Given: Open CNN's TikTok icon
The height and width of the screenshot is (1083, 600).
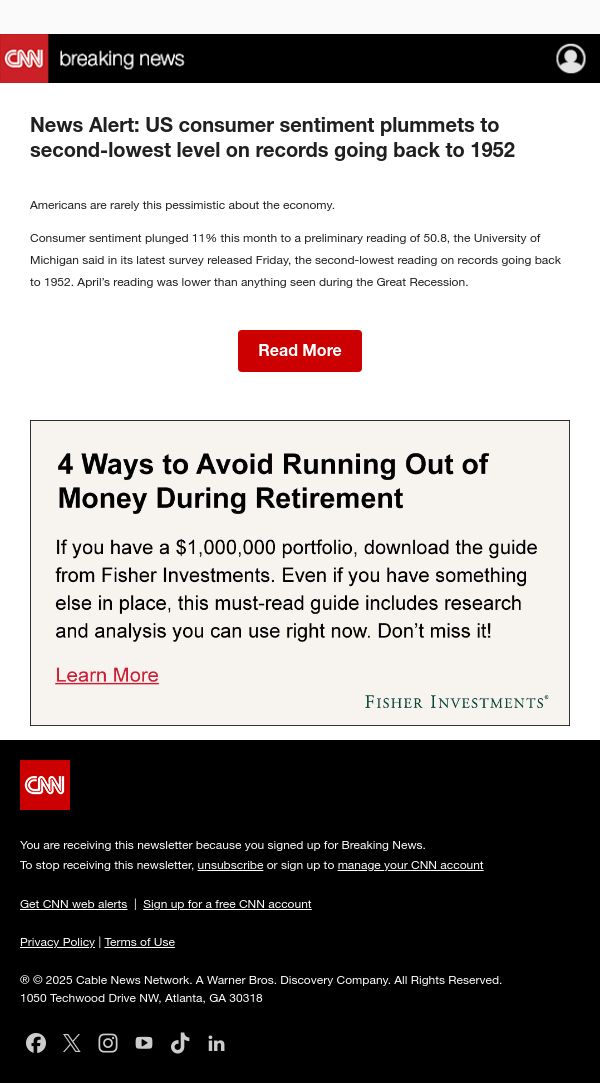Looking at the screenshot, I should (x=180, y=1043).
